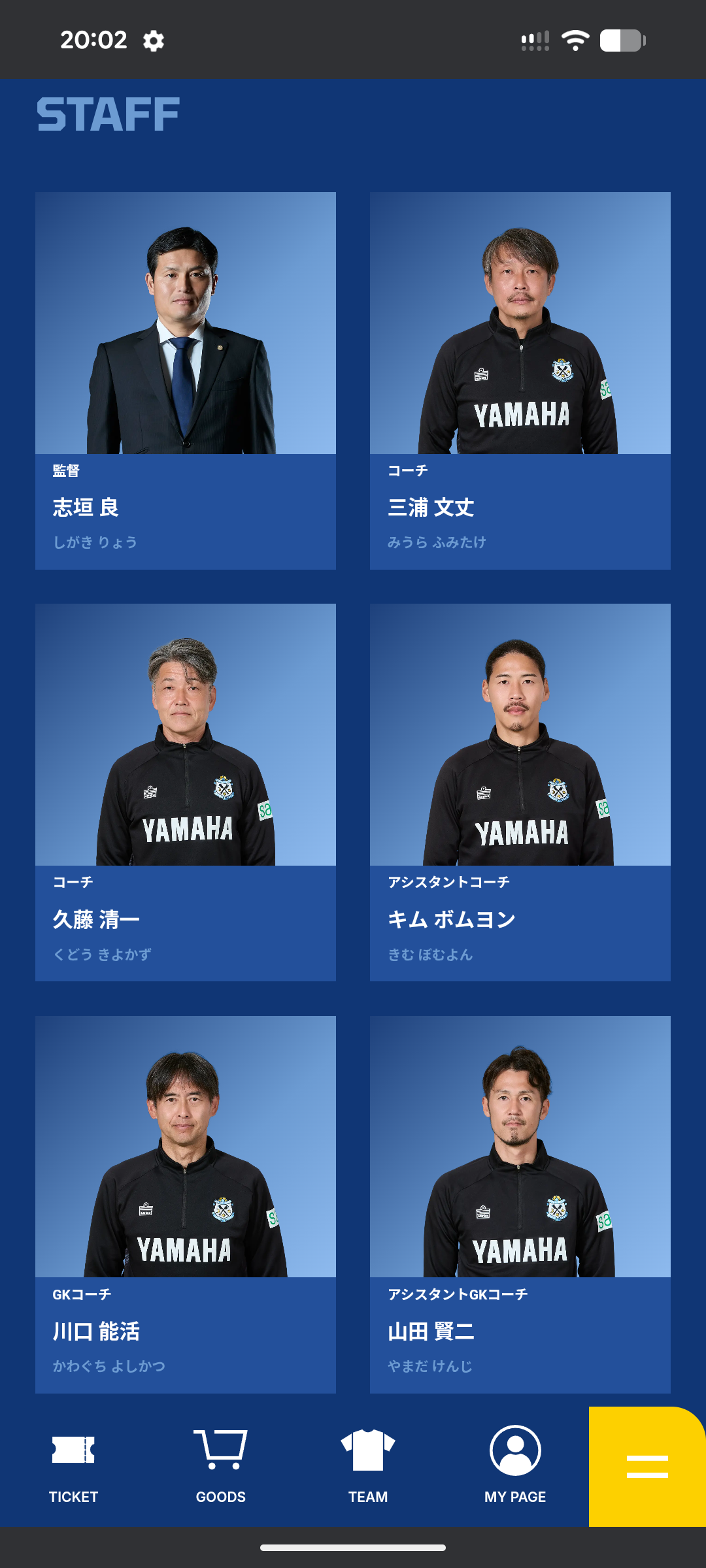
Task: Open the TEAM tab
Action: (x=368, y=1466)
